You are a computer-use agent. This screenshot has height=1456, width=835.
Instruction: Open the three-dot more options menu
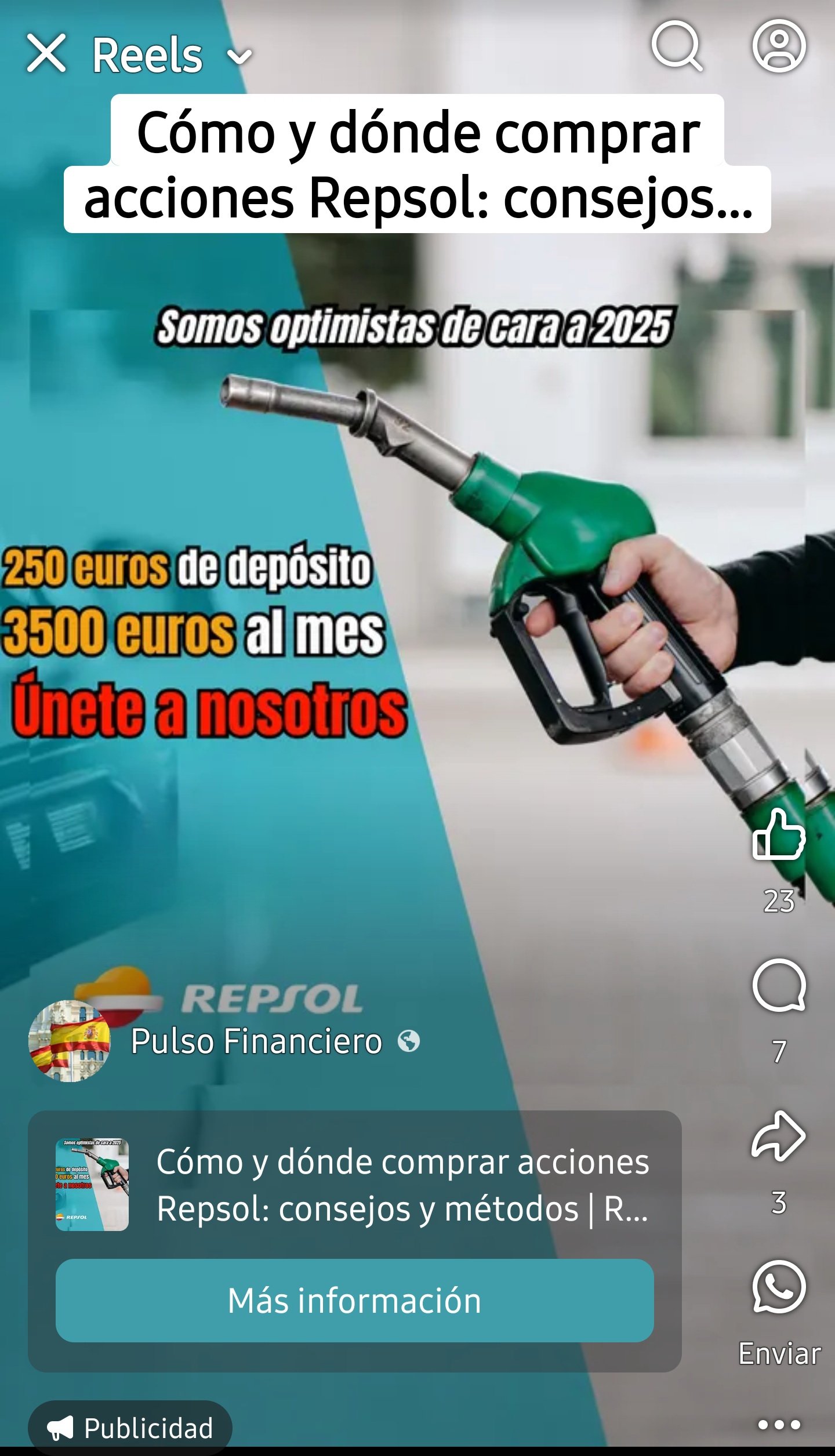779,1425
